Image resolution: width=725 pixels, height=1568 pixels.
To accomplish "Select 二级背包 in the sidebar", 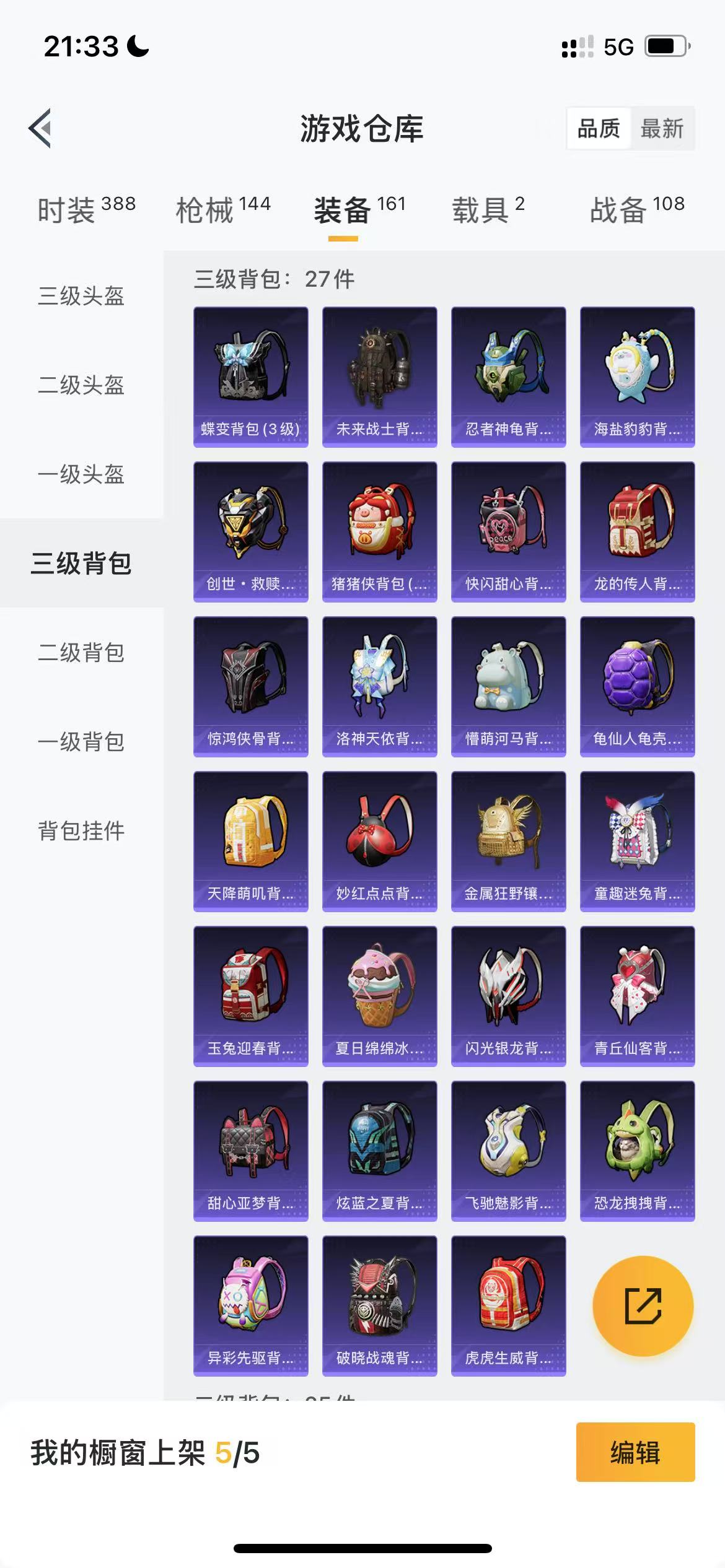I will [x=81, y=653].
